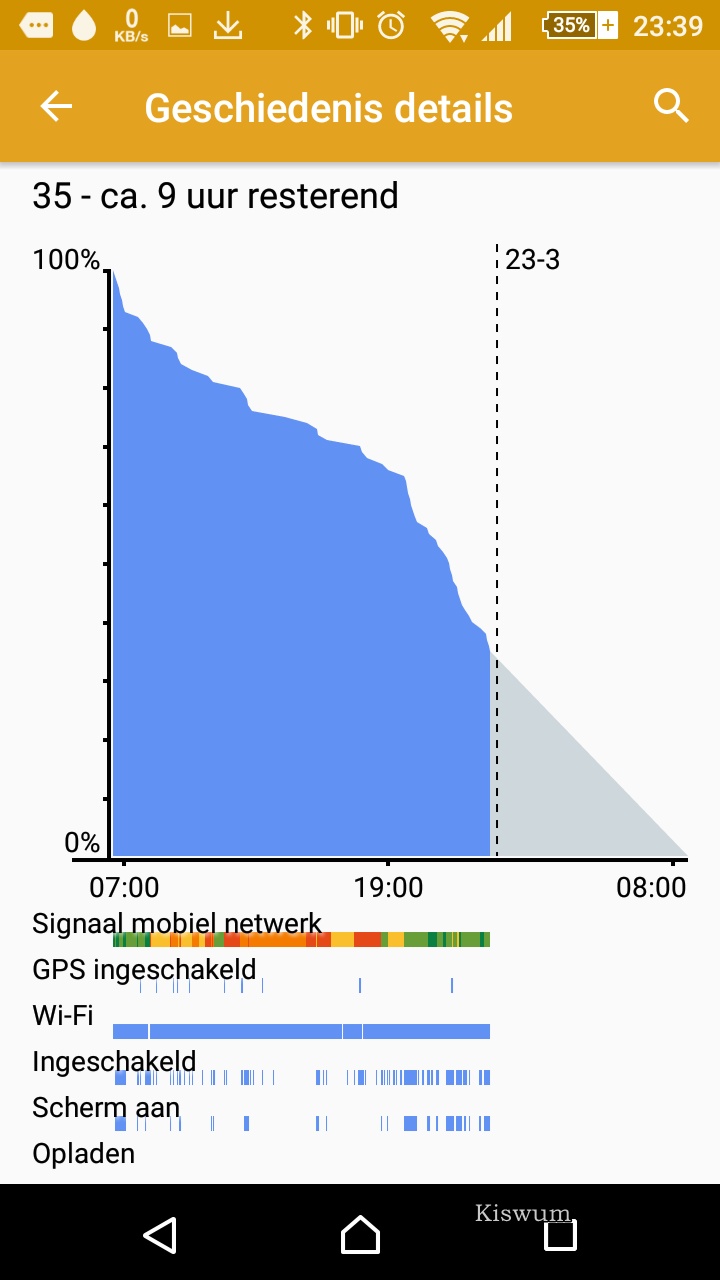This screenshot has width=720, height=1280.
Task: Tap the system home button
Action: 360,1234
